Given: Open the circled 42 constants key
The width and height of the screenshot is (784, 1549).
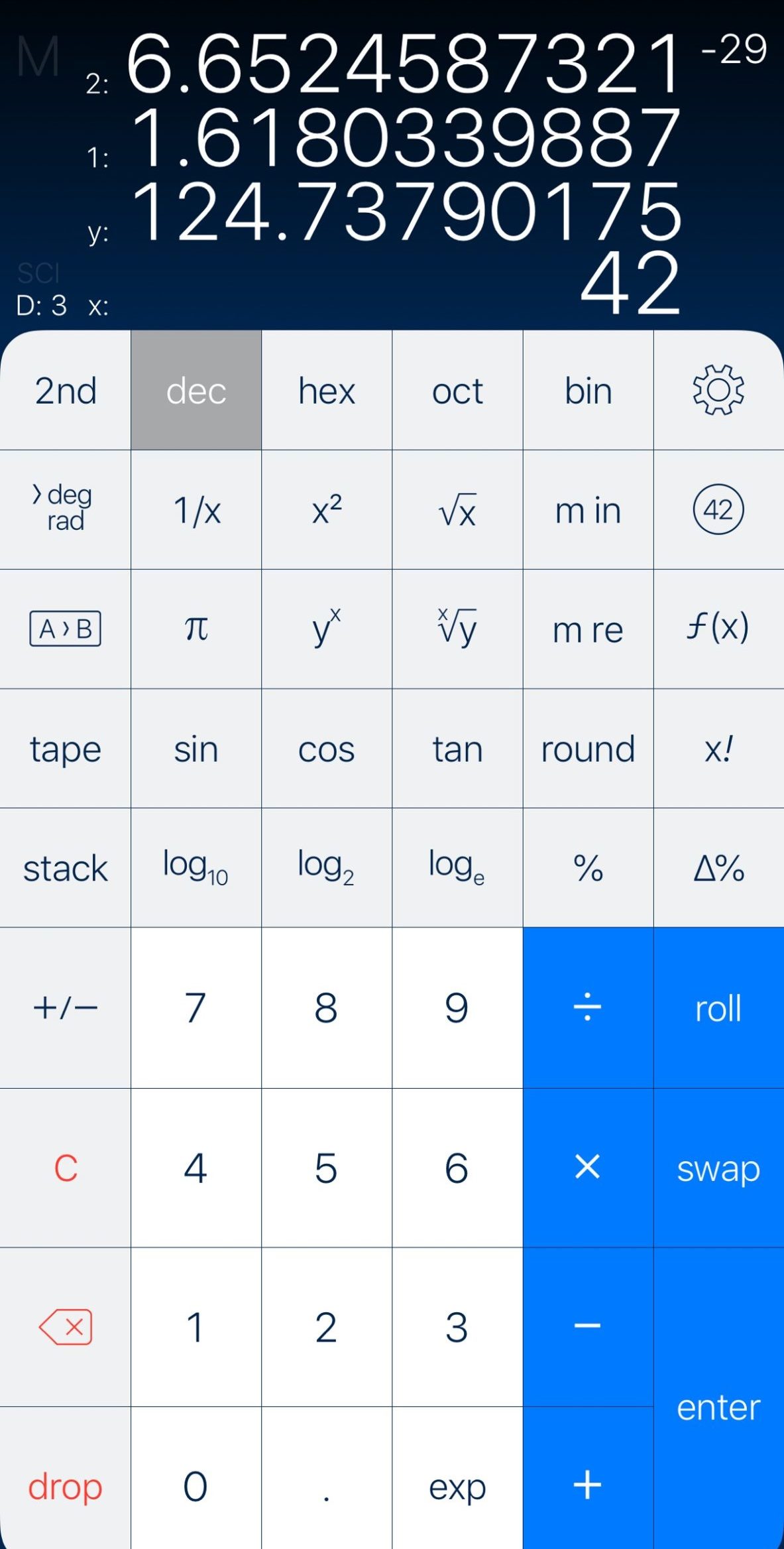Looking at the screenshot, I should click(718, 509).
